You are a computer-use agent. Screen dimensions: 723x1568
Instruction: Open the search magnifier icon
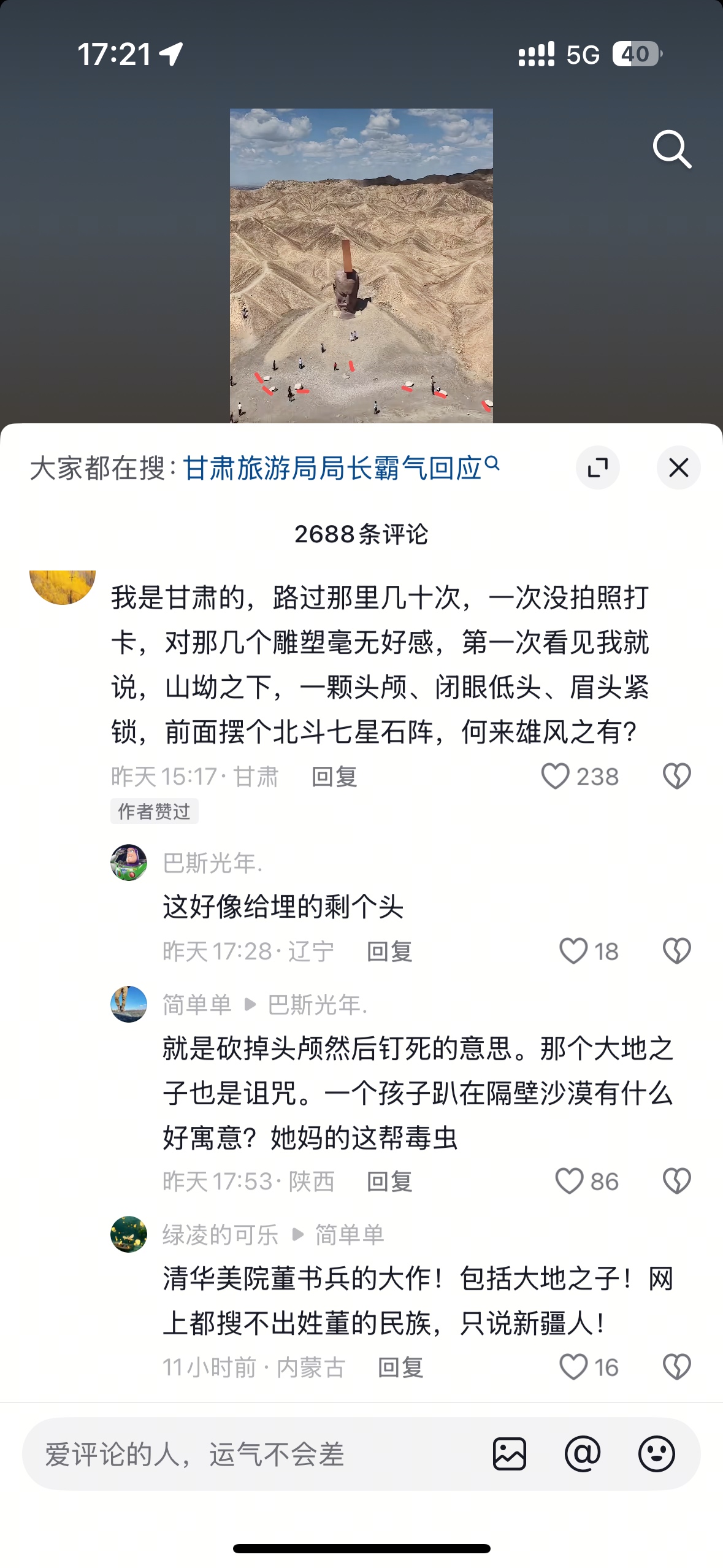(x=671, y=149)
